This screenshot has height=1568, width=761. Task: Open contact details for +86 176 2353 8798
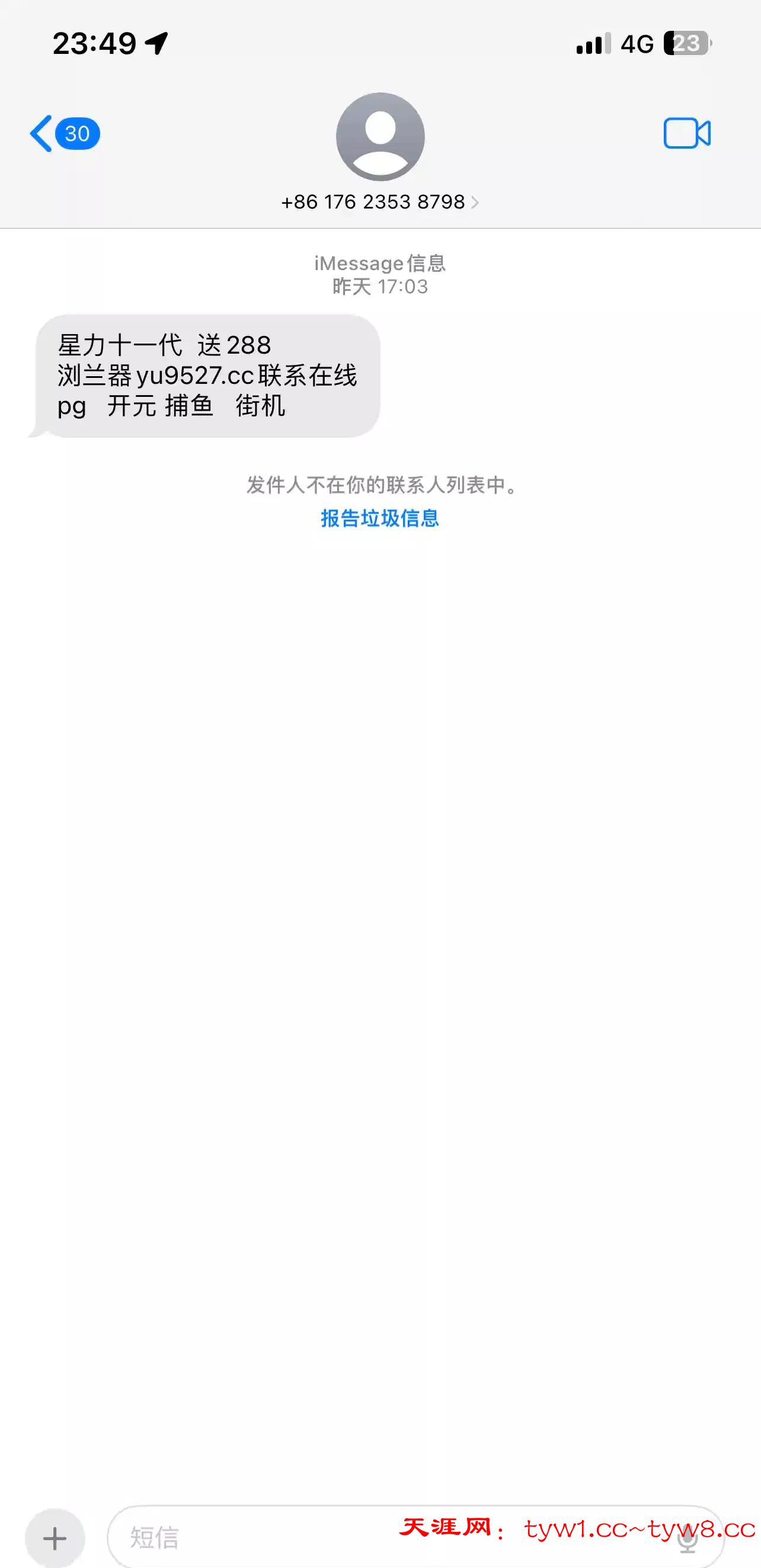380,201
